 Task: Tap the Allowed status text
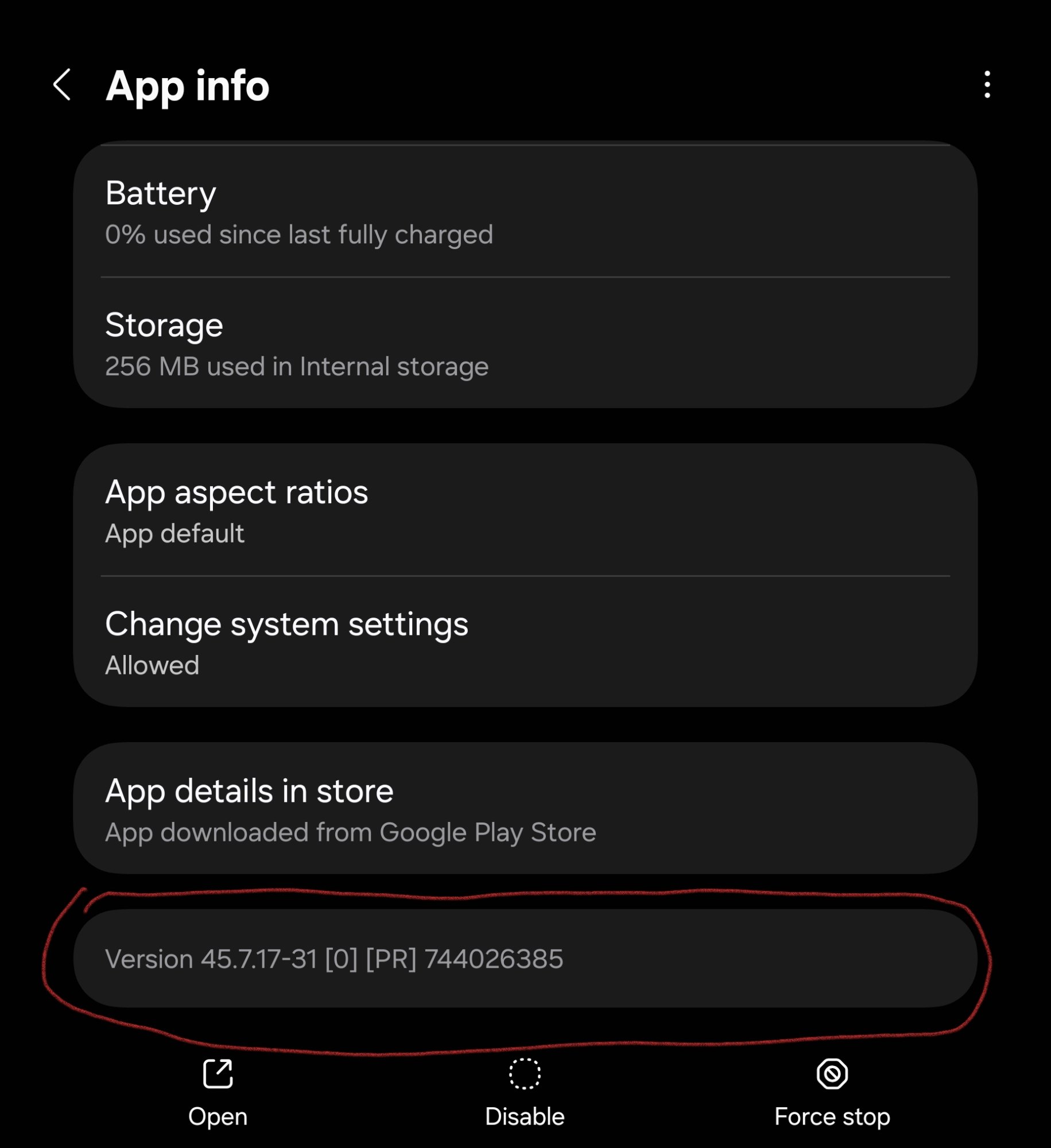point(152,665)
